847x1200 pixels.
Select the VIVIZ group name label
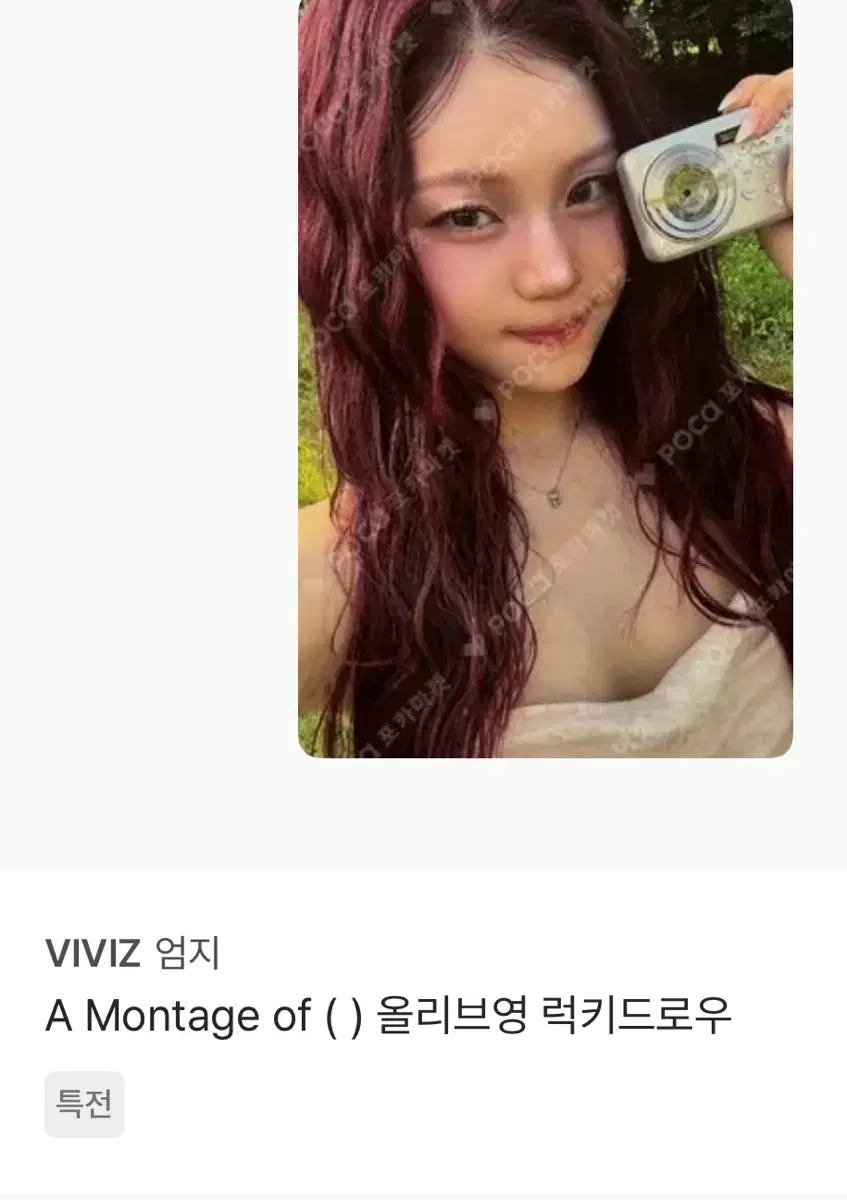pyautogui.click(x=92, y=955)
